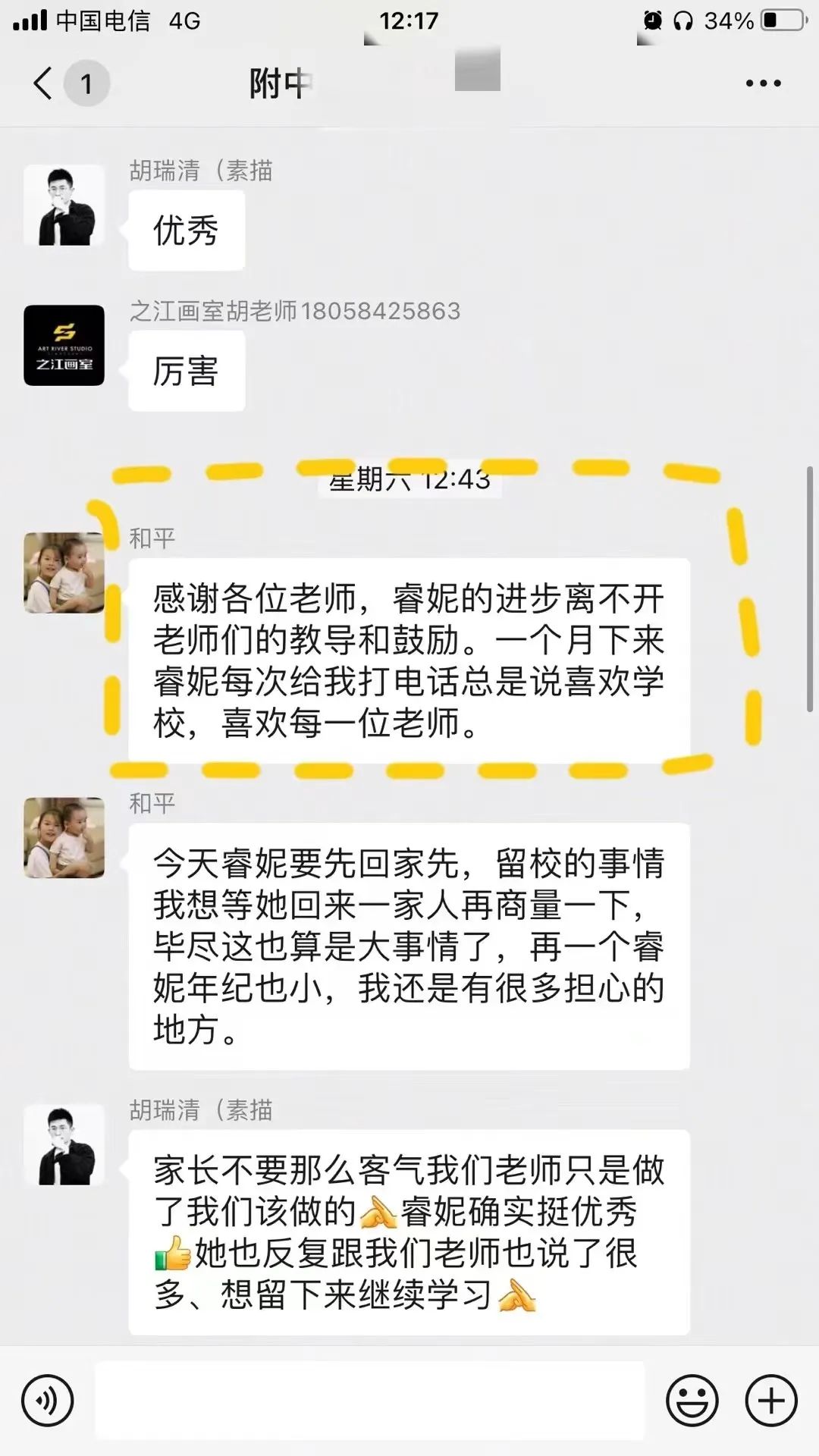
Task: Open 胡瑞清's avatar above the 优秀 message
Action: (x=64, y=205)
